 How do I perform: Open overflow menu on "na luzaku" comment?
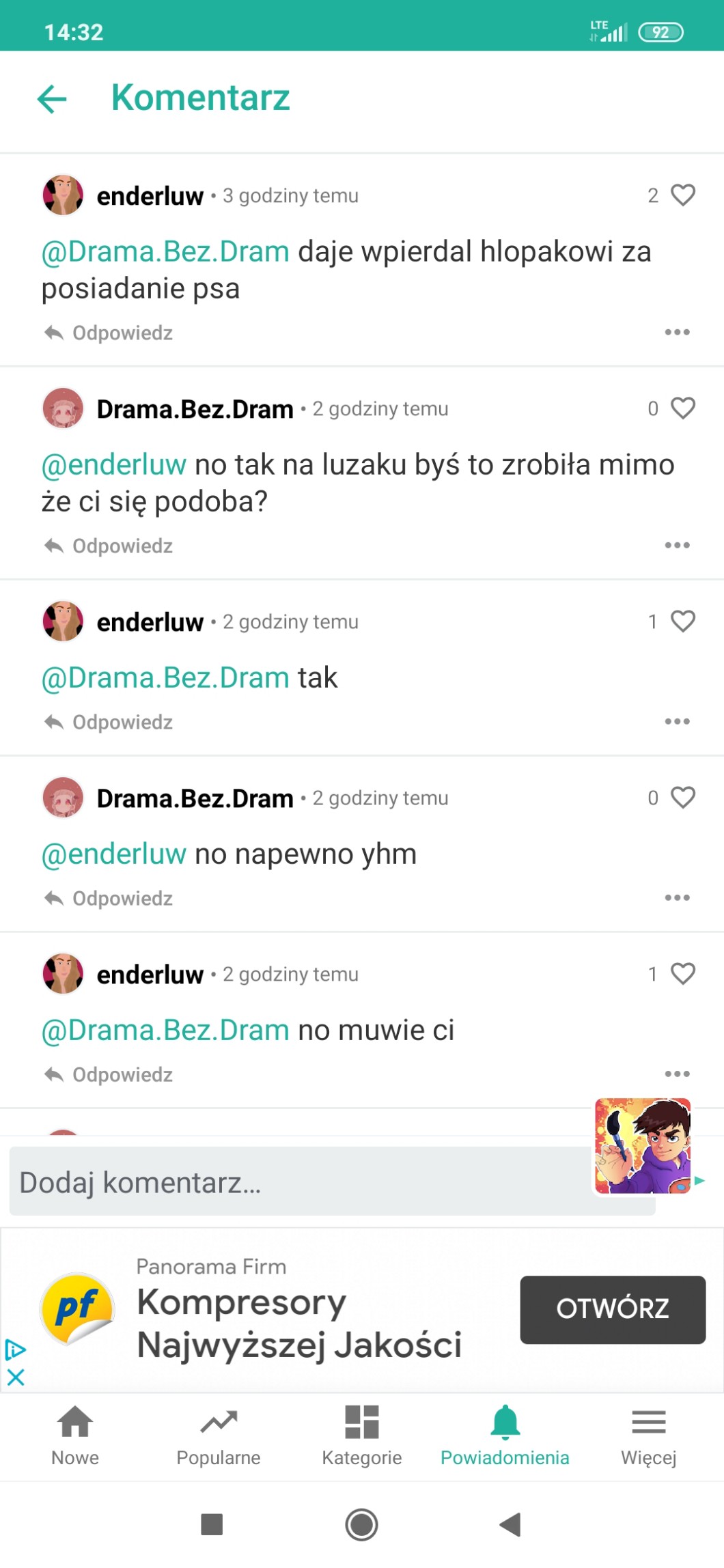(x=677, y=545)
